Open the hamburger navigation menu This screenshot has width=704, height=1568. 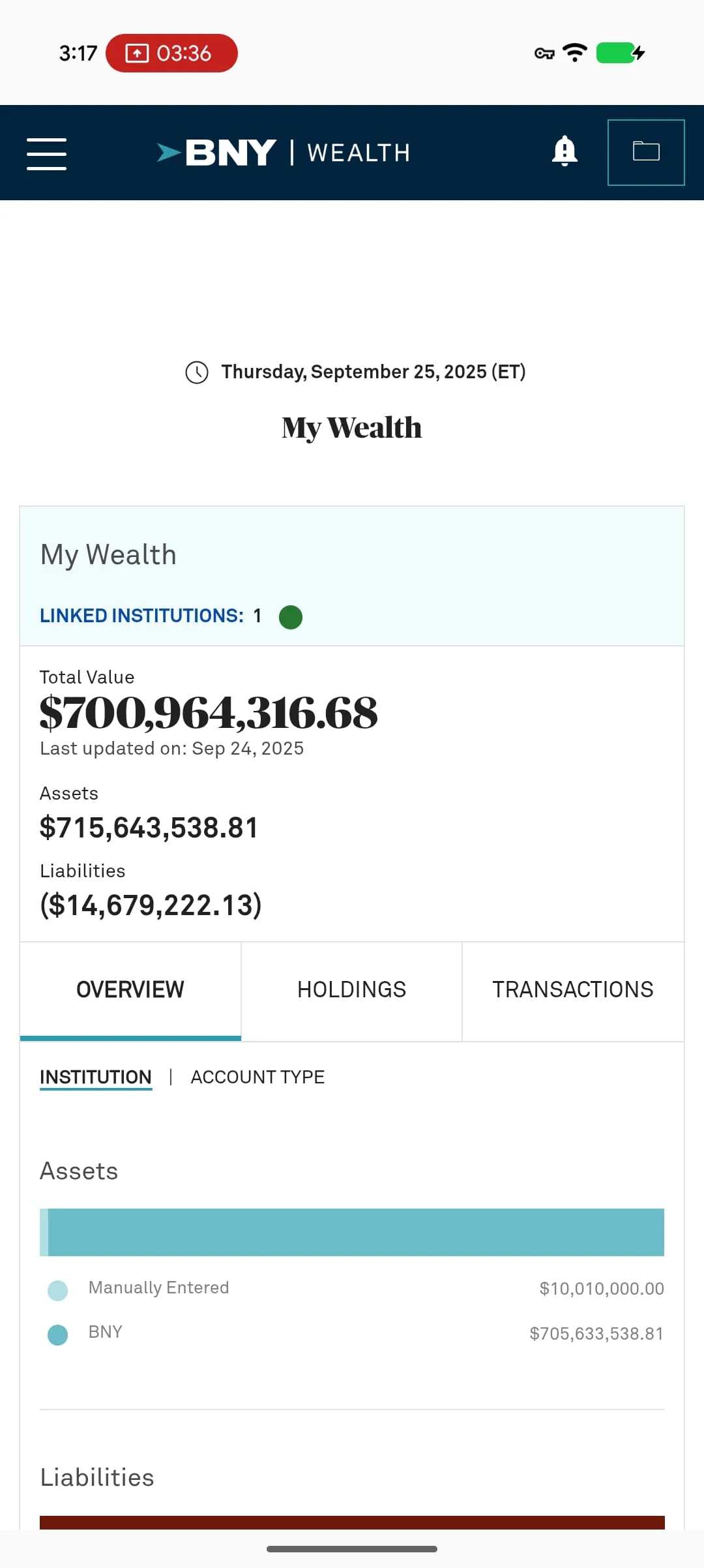pyautogui.click(x=46, y=152)
